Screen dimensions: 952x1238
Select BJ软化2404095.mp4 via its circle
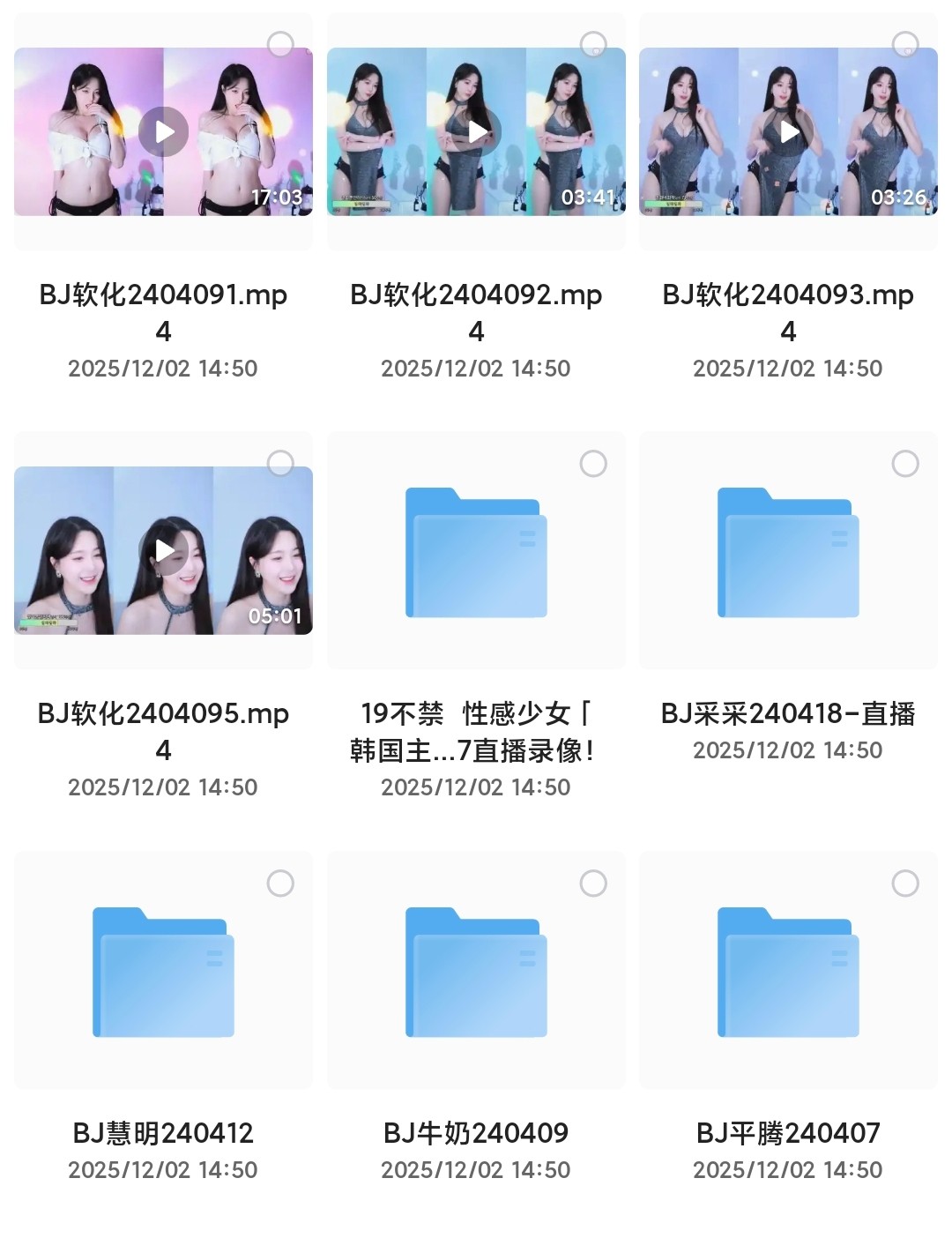(x=280, y=463)
